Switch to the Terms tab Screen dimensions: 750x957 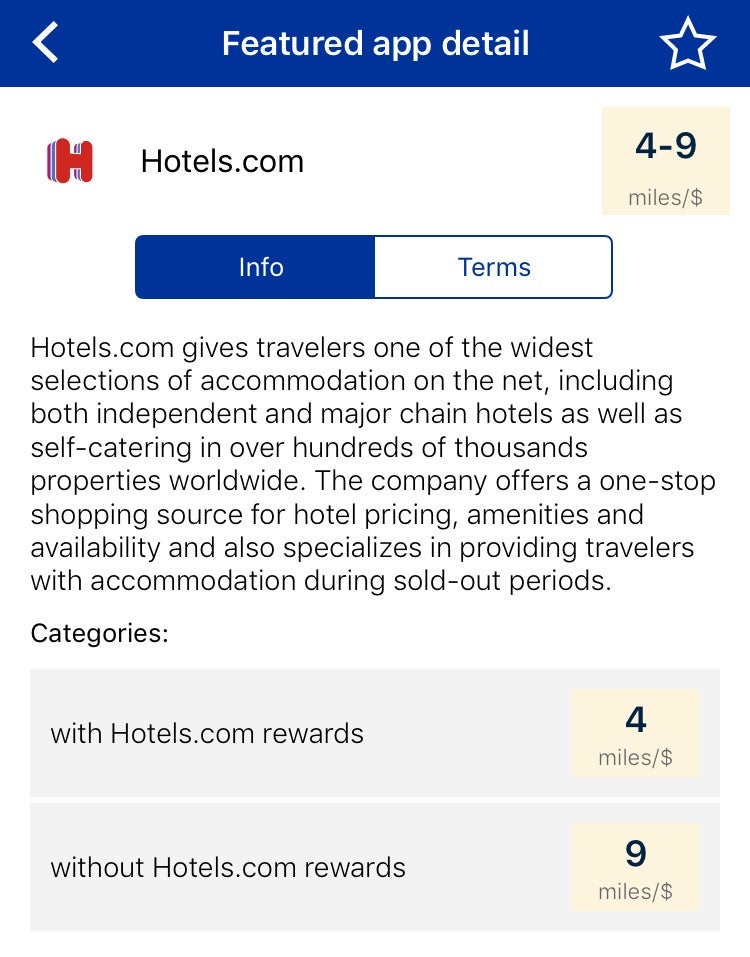(x=493, y=267)
